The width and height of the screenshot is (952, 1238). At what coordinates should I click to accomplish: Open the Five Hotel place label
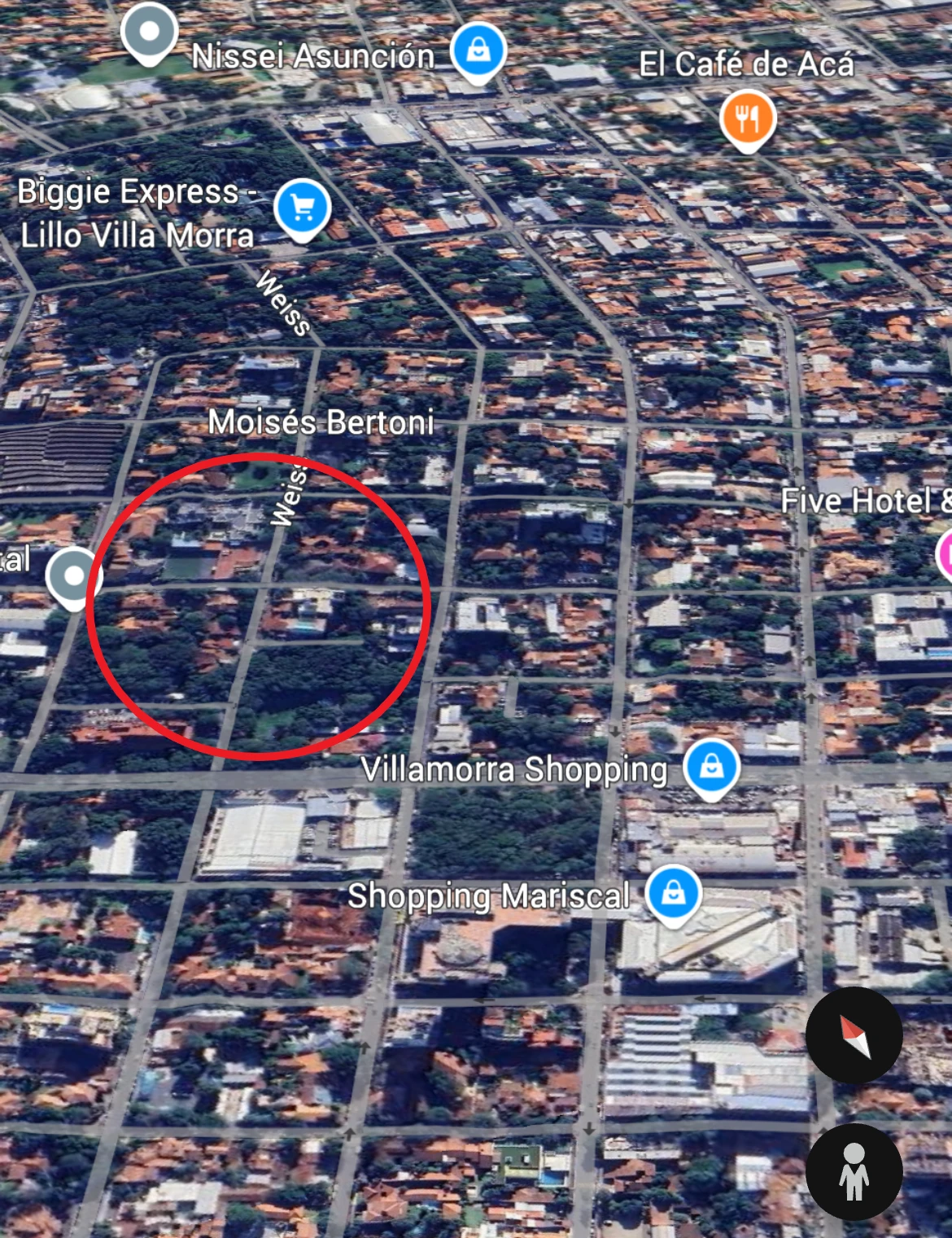click(862, 501)
